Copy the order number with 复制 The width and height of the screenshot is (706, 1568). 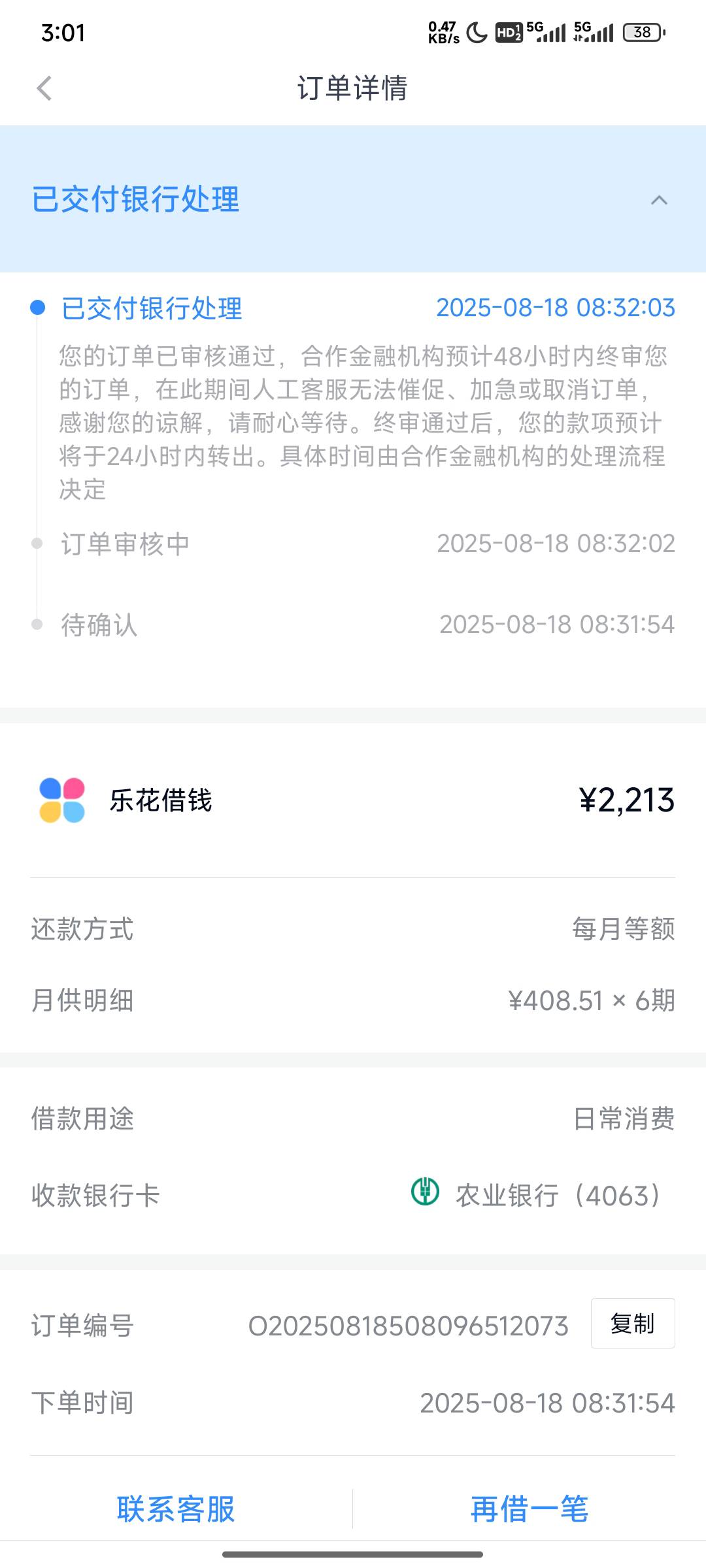633,1324
